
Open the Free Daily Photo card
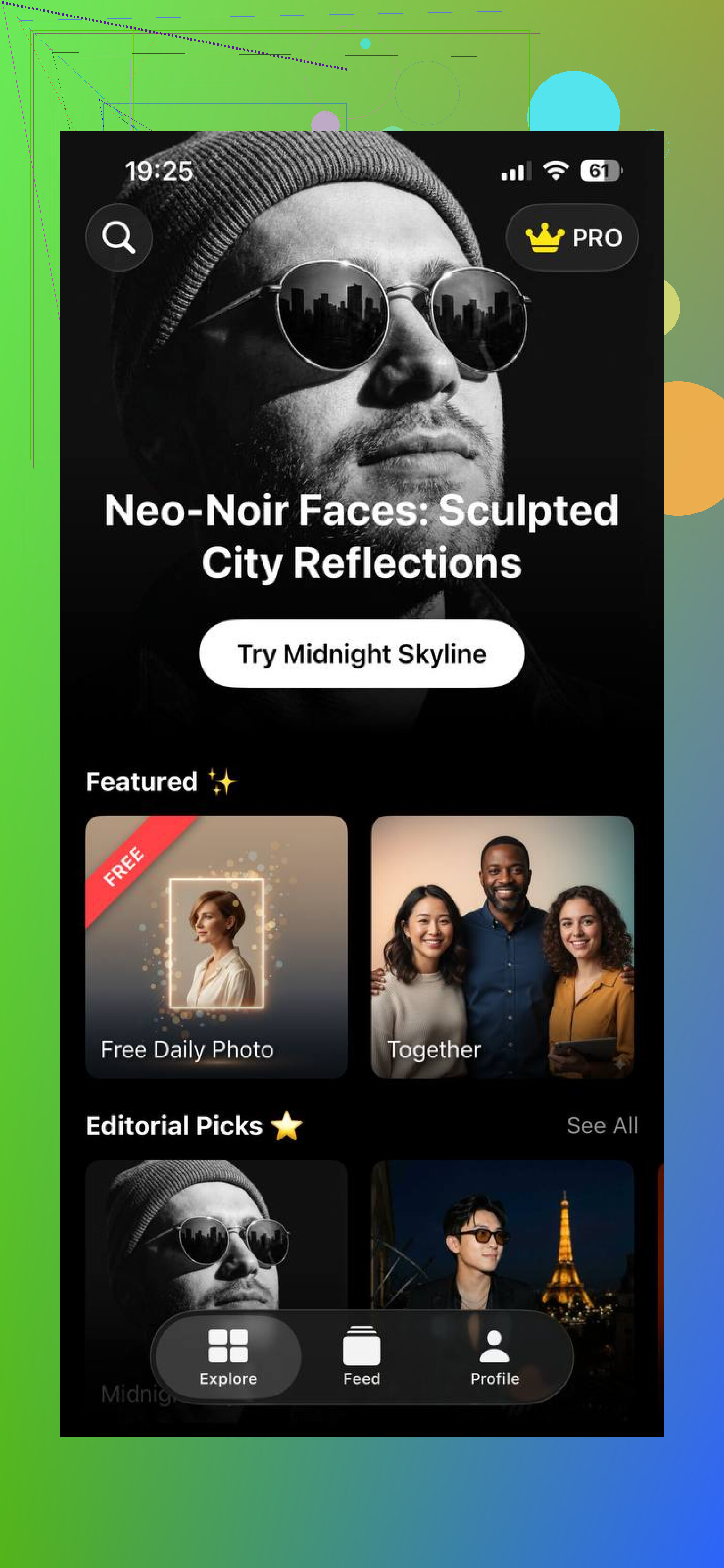point(217,947)
